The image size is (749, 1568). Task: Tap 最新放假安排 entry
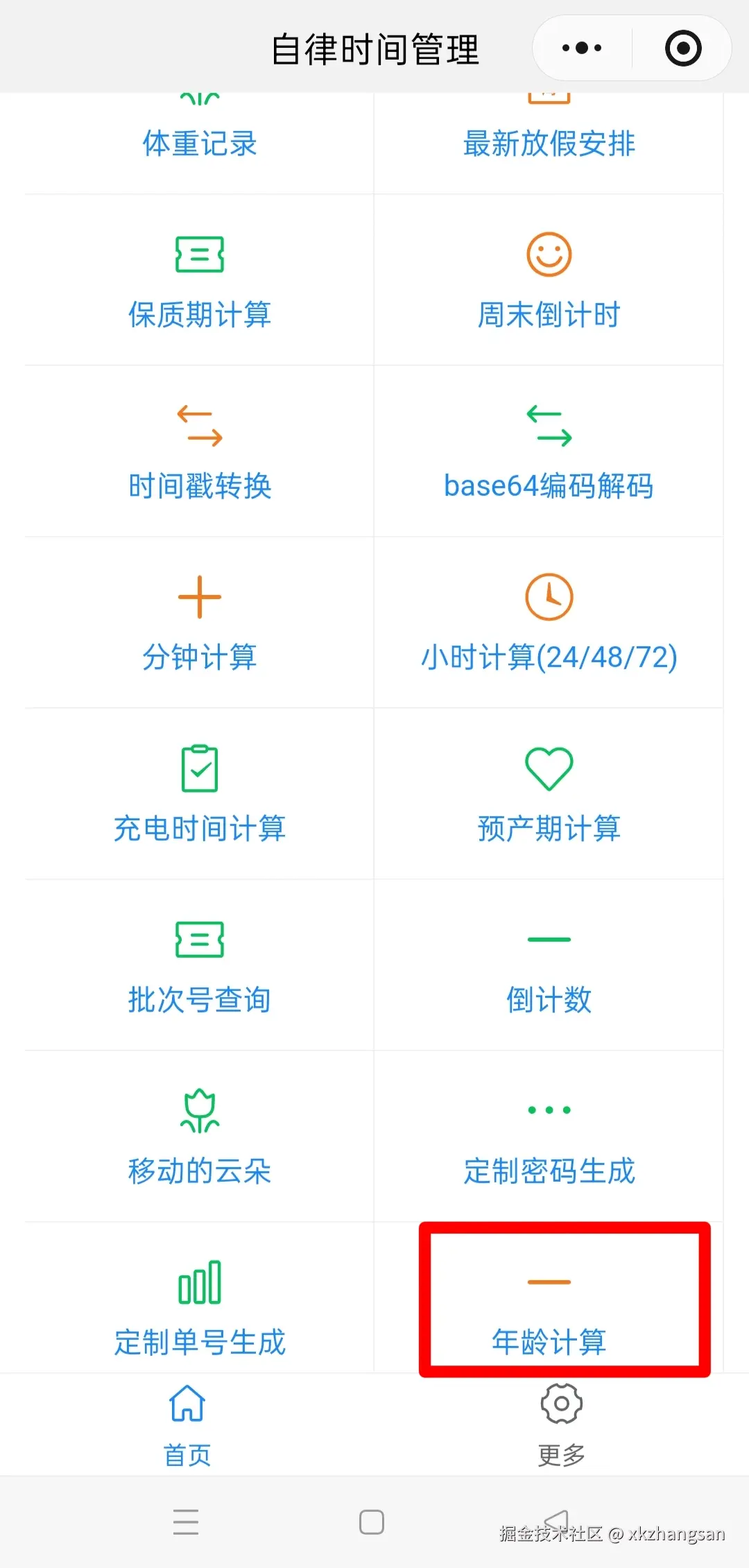(549, 144)
